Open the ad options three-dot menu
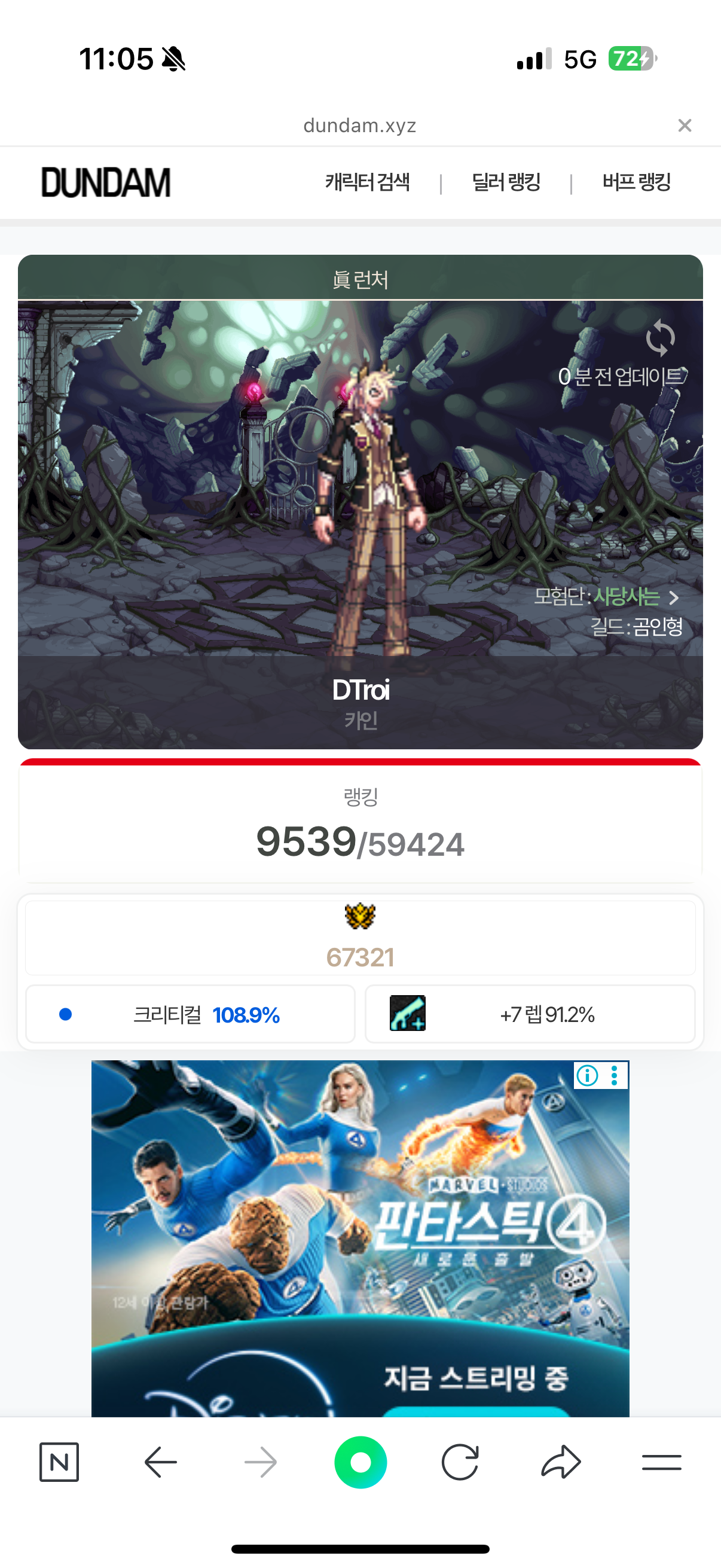This screenshot has width=721, height=1568. (x=615, y=1076)
